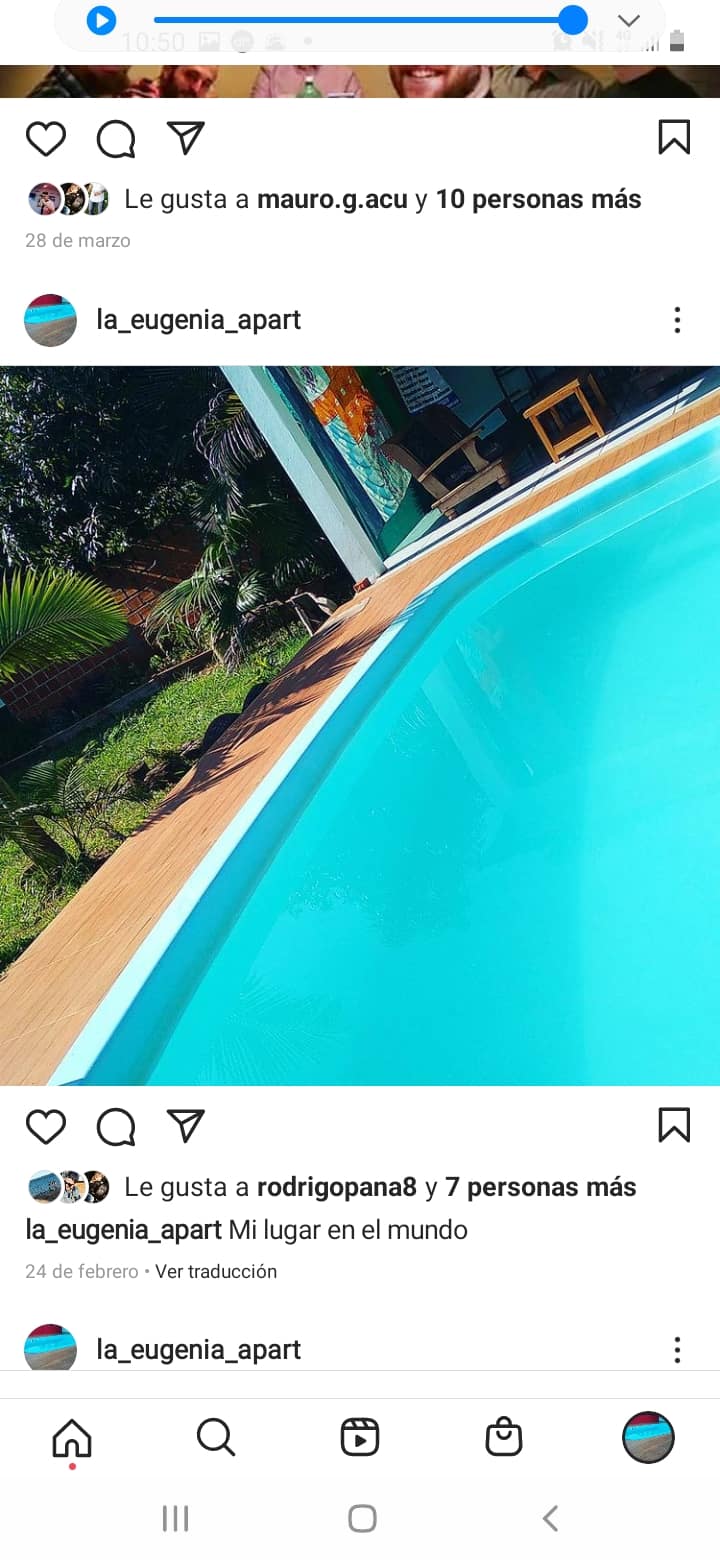
Task: Comment on the Mi lugar en el mundo post
Action: click(116, 1126)
